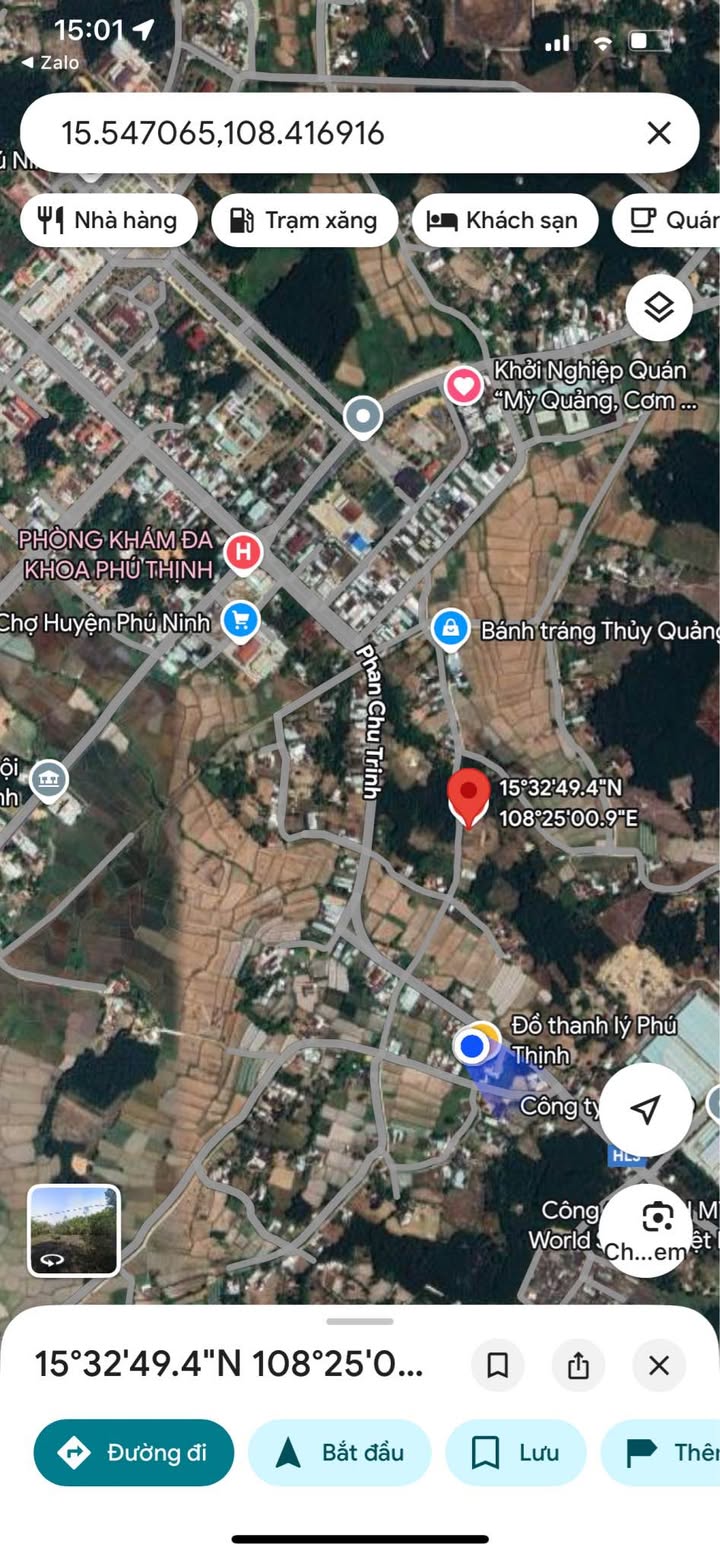Tap the Lưu save button
720x1557 pixels.
tap(515, 1452)
